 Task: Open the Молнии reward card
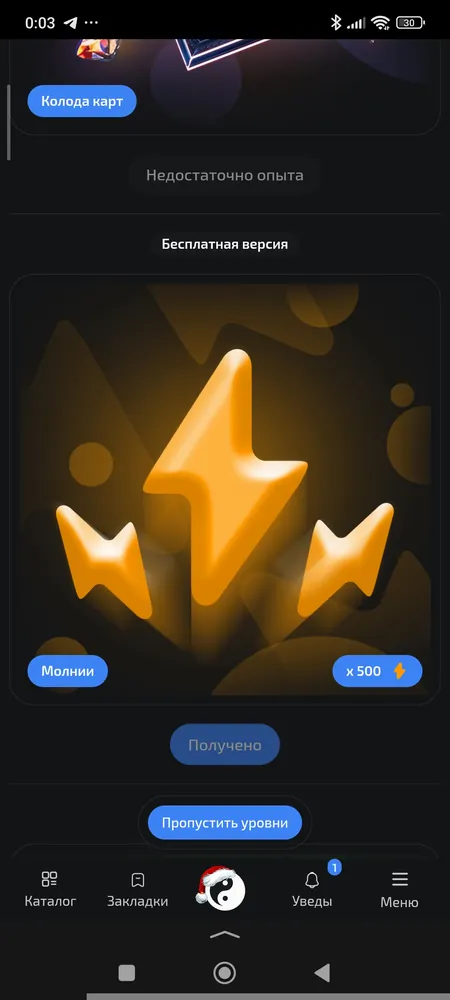pyautogui.click(x=224, y=489)
